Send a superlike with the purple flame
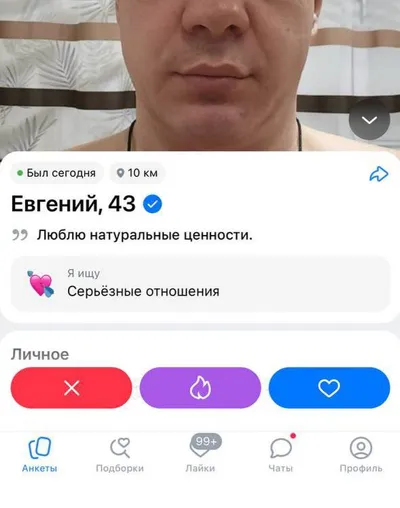Viewport: 400px width, 508px height. click(x=200, y=388)
